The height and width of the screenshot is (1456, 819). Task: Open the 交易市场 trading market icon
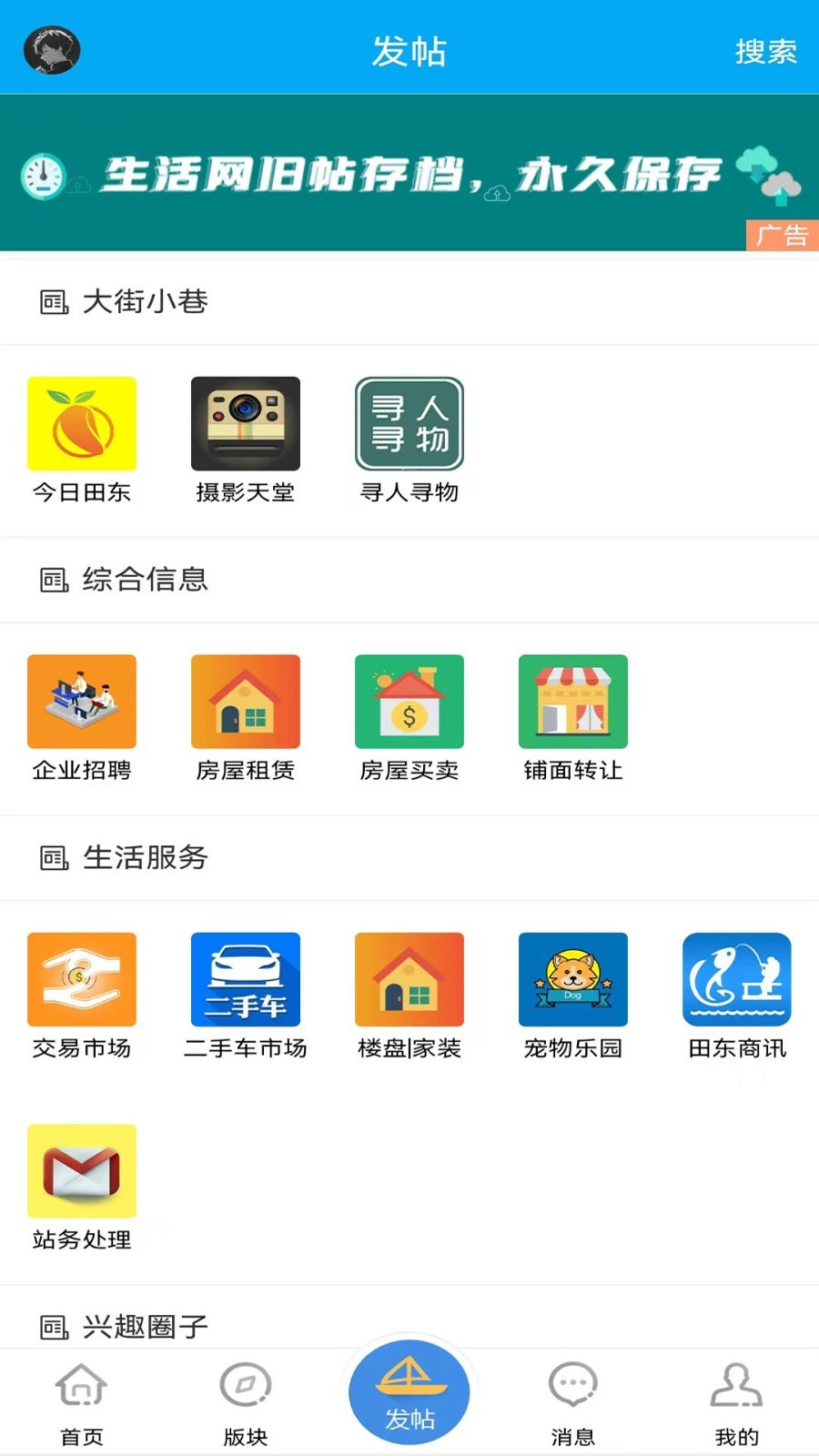[82, 979]
